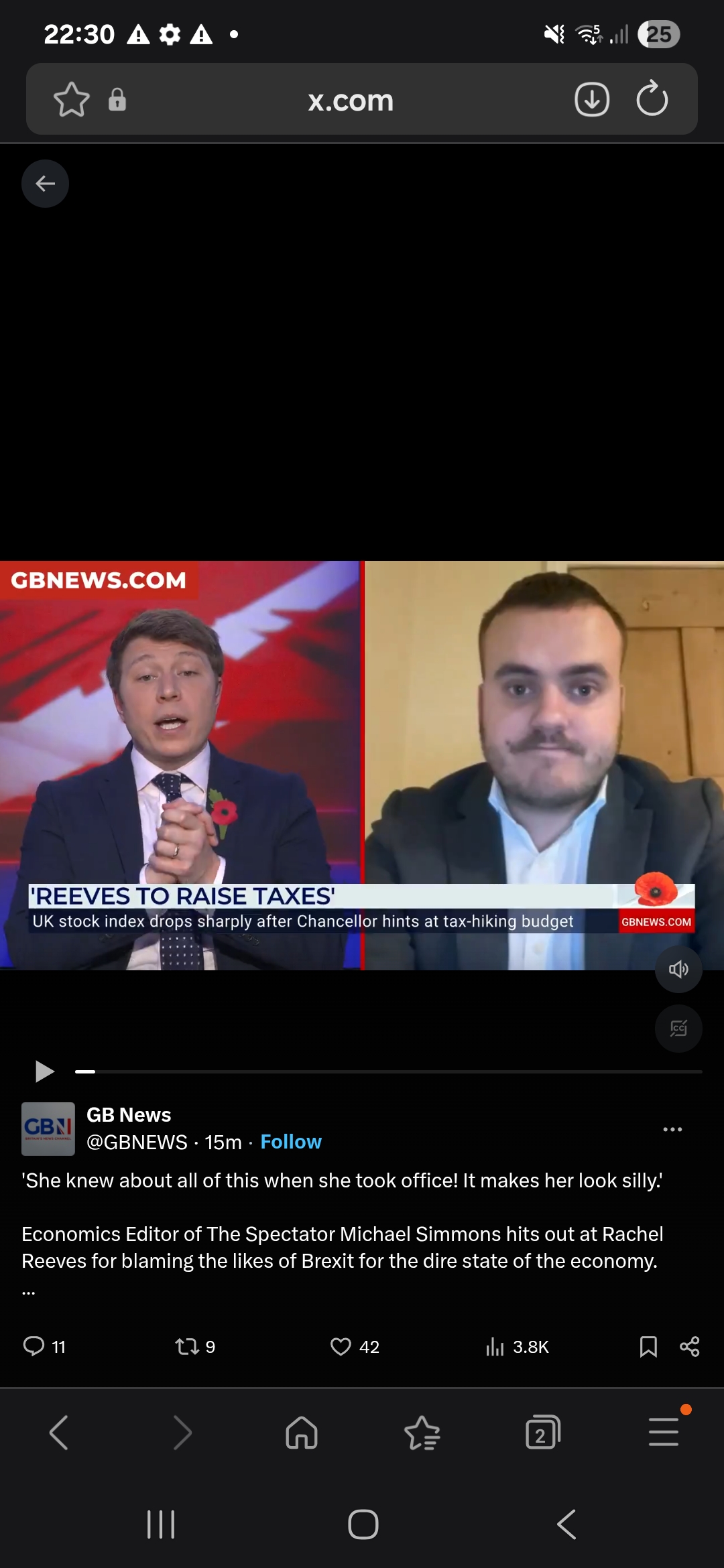Play the GB News video

[x=44, y=1071]
